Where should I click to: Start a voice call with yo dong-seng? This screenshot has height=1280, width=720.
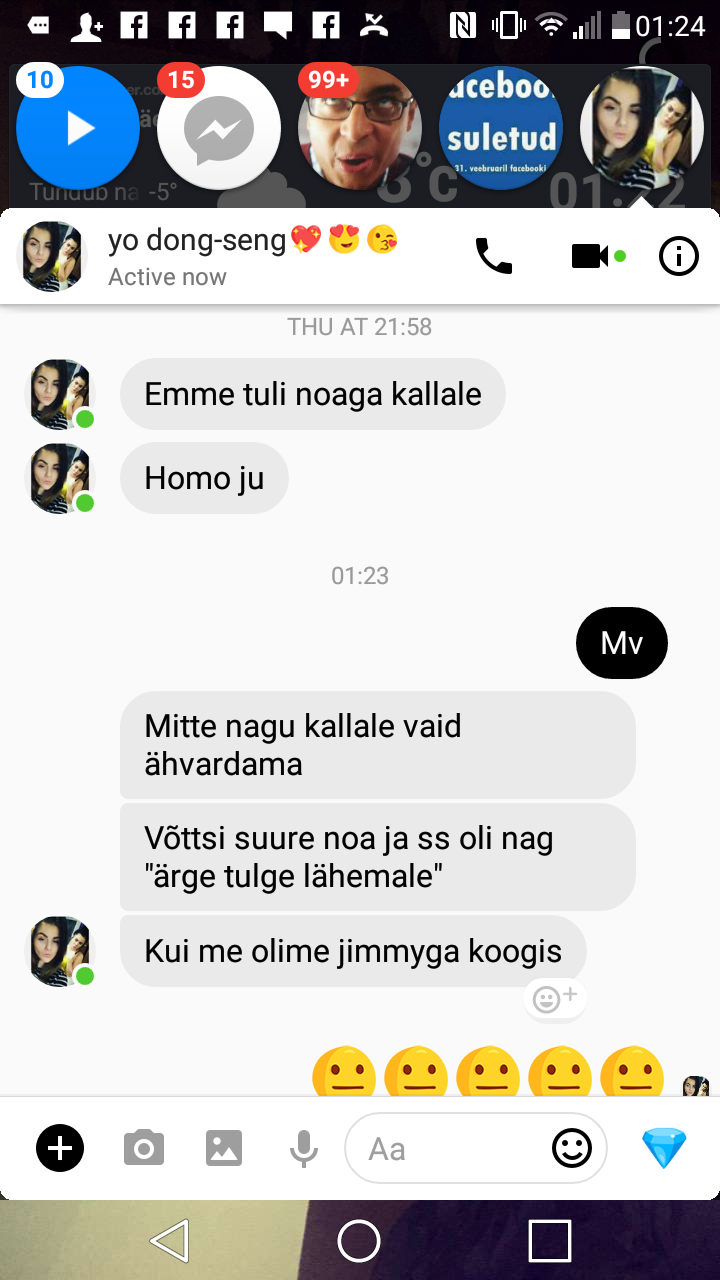(x=493, y=257)
